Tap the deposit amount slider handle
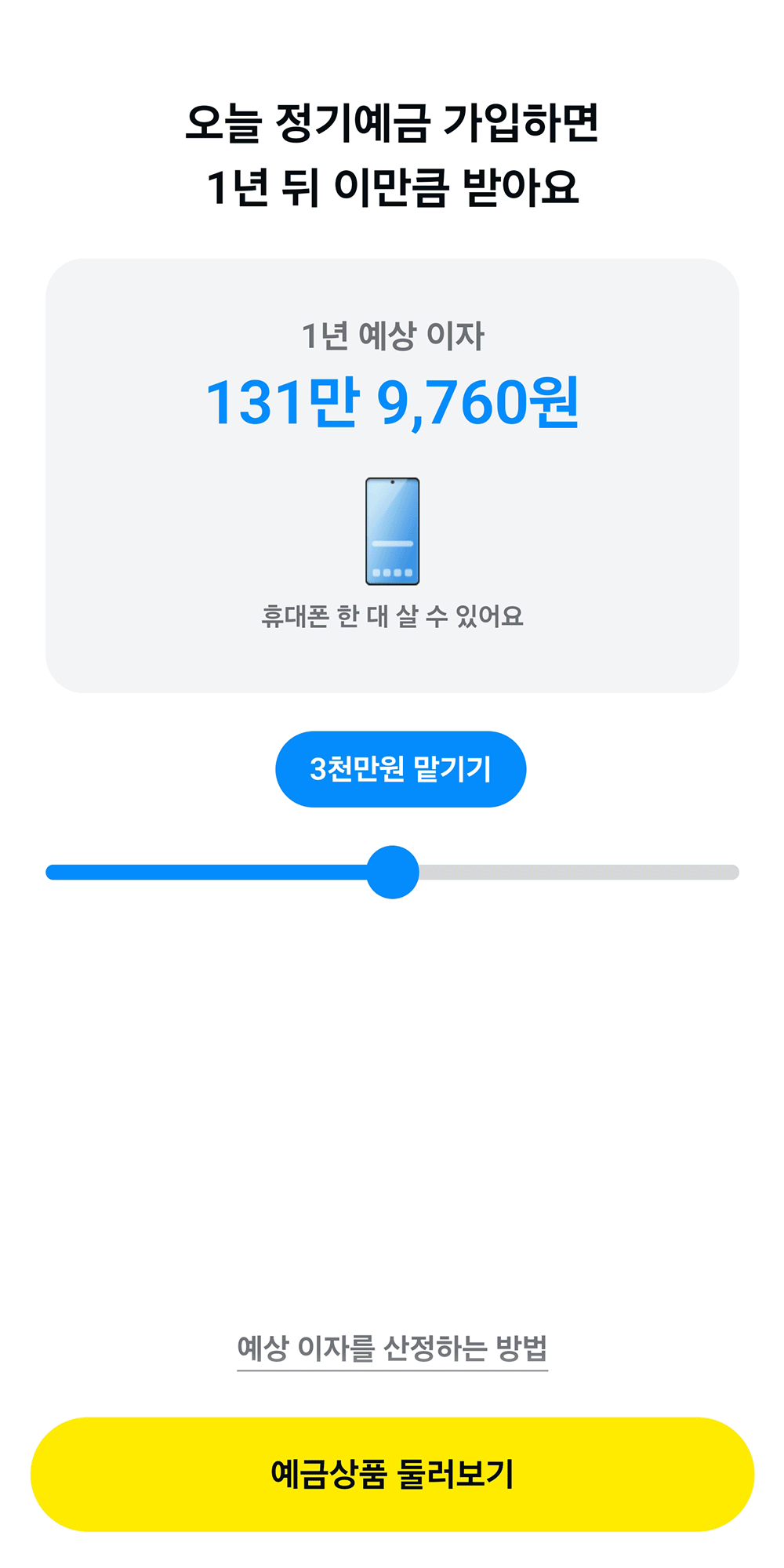This screenshot has height=1568, width=784. coord(393,872)
